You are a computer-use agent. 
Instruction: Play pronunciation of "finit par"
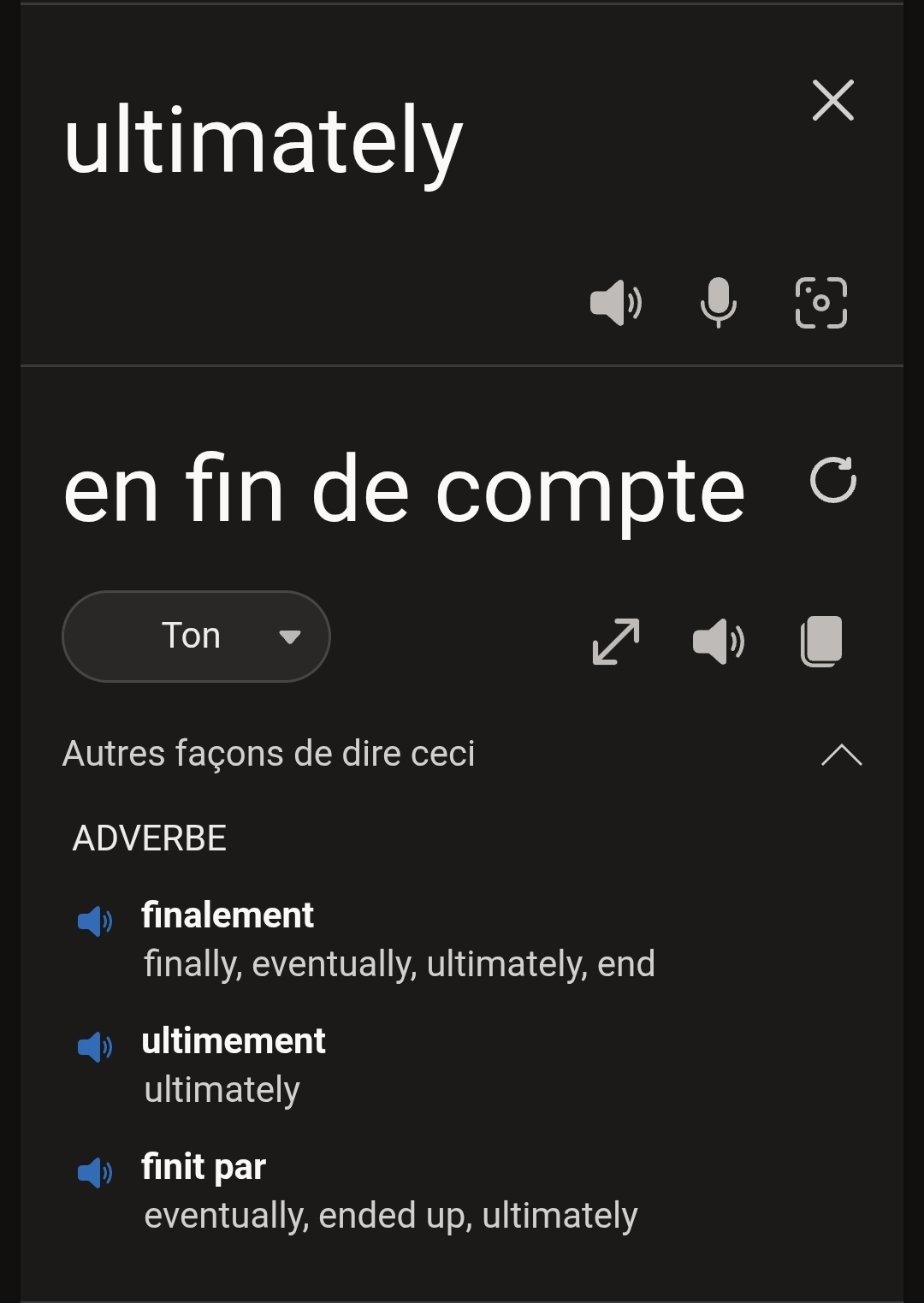pos(95,1172)
